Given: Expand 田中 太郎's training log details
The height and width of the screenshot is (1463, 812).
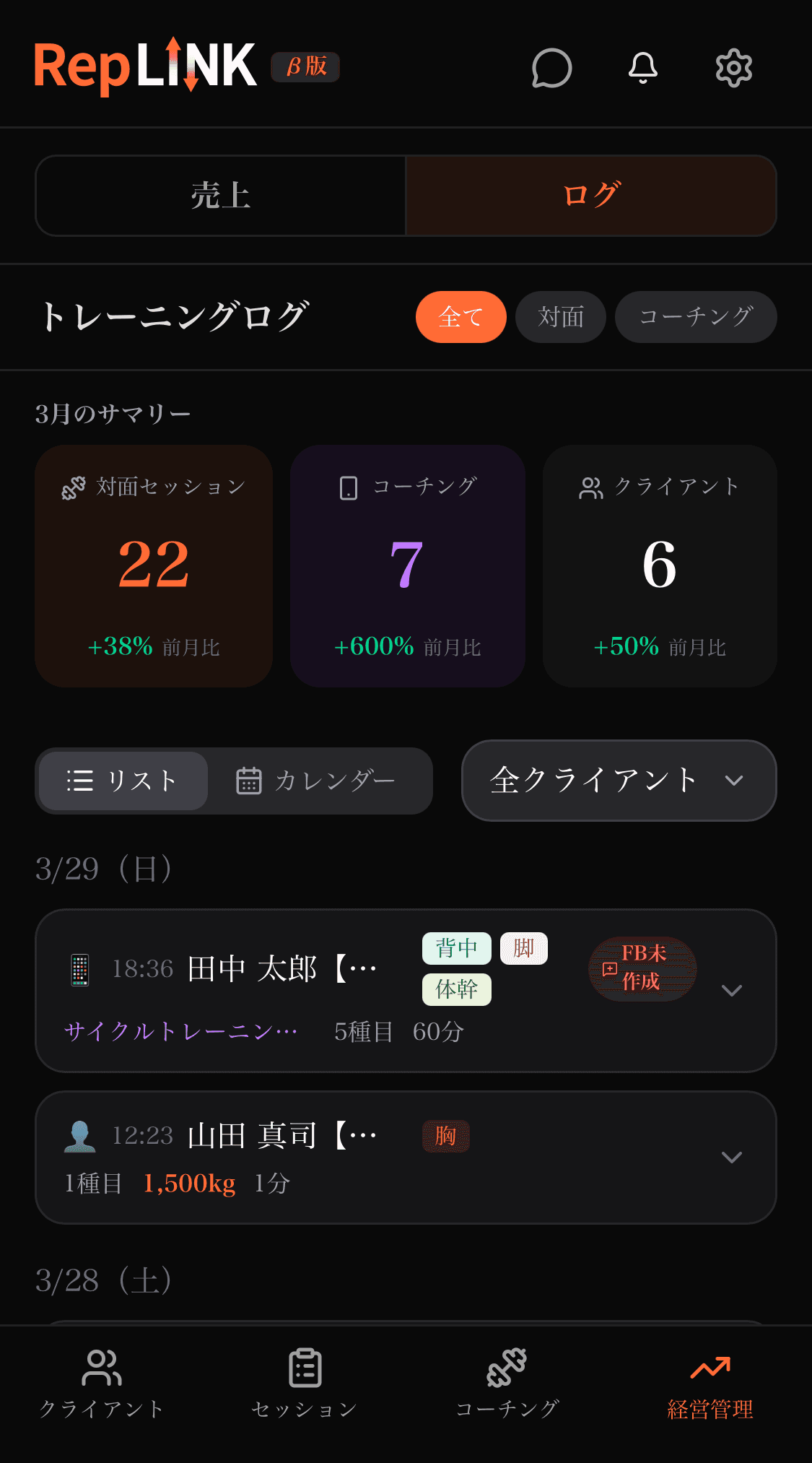Looking at the screenshot, I should coord(732,991).
